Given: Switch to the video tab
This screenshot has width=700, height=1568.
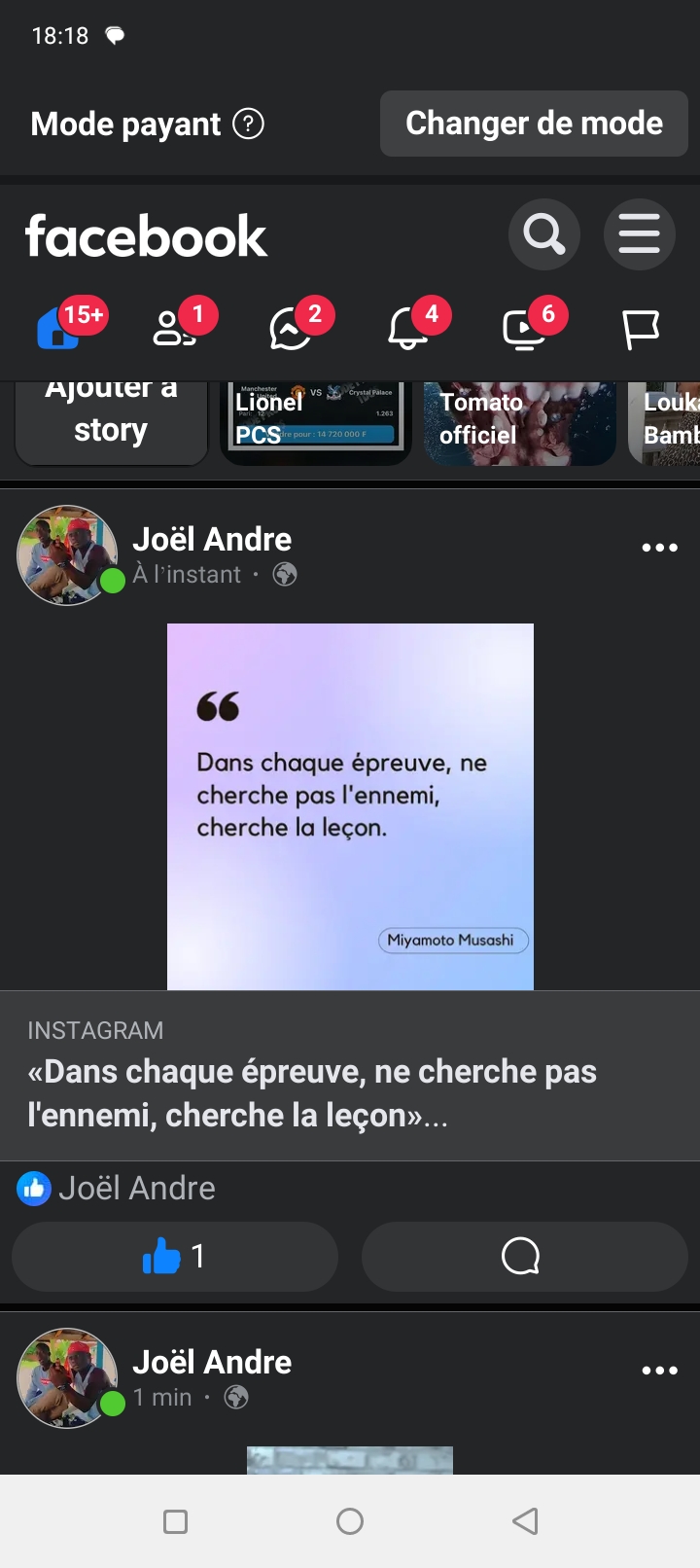Looking at the screenshot, I should [525, 328].
